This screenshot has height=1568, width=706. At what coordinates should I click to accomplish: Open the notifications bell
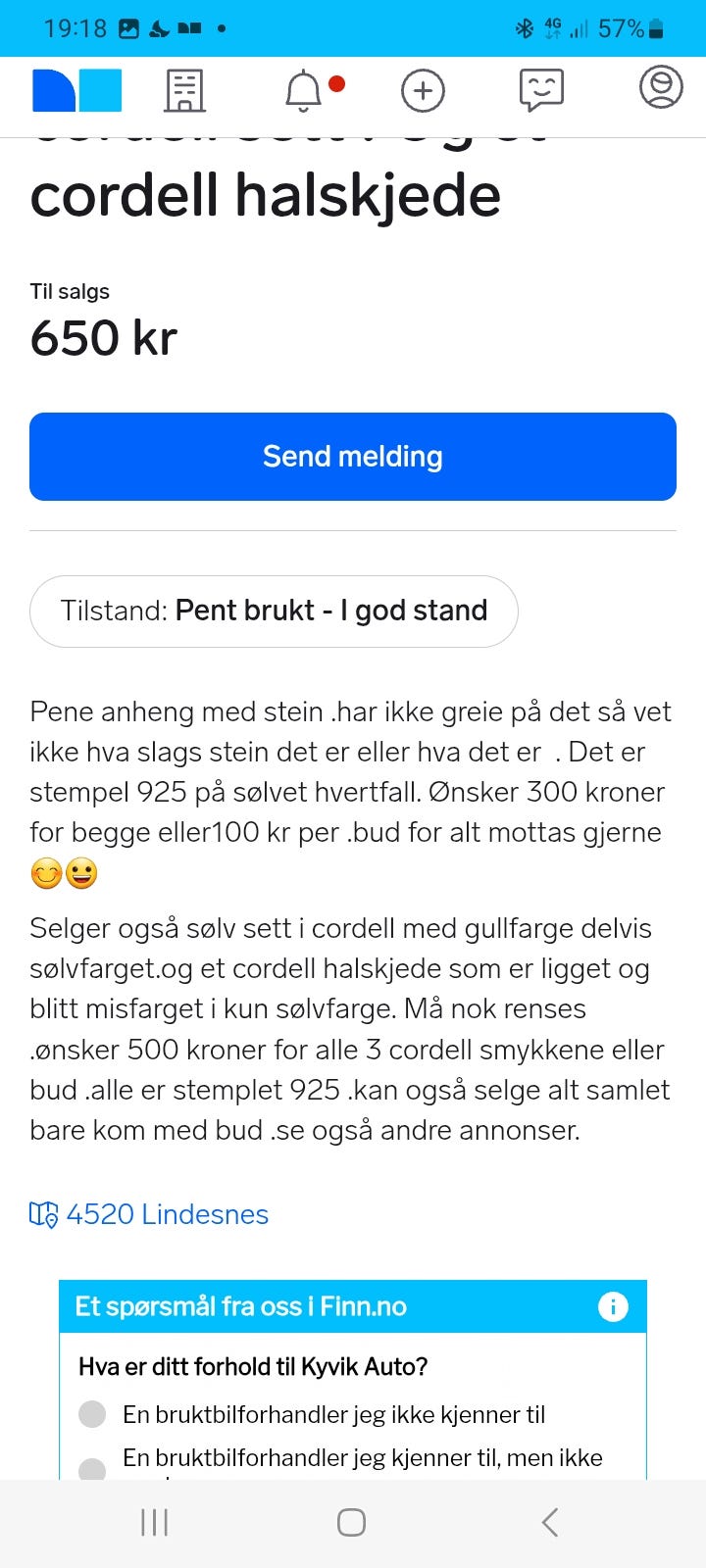click(x=304, y=90)
